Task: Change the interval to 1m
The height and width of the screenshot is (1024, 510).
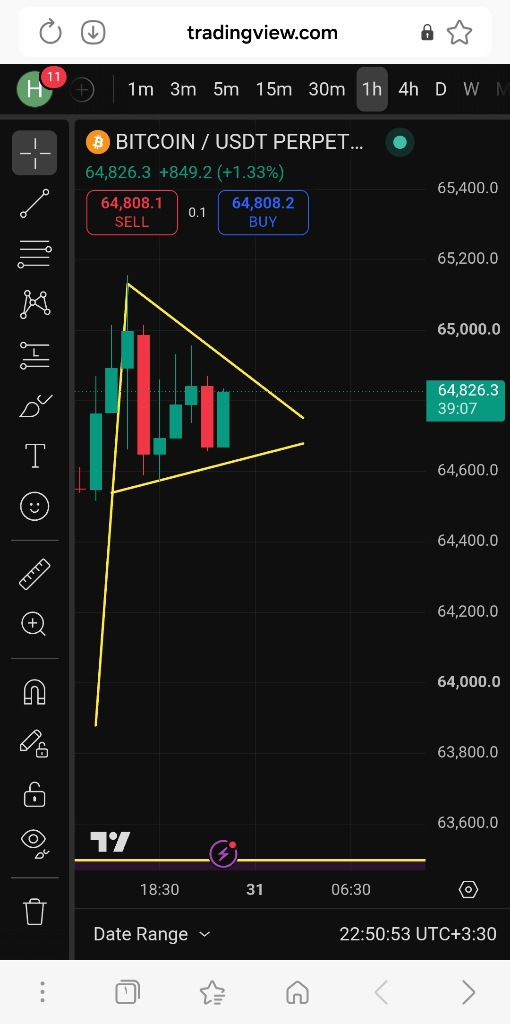Action: [x=140, y=89]
